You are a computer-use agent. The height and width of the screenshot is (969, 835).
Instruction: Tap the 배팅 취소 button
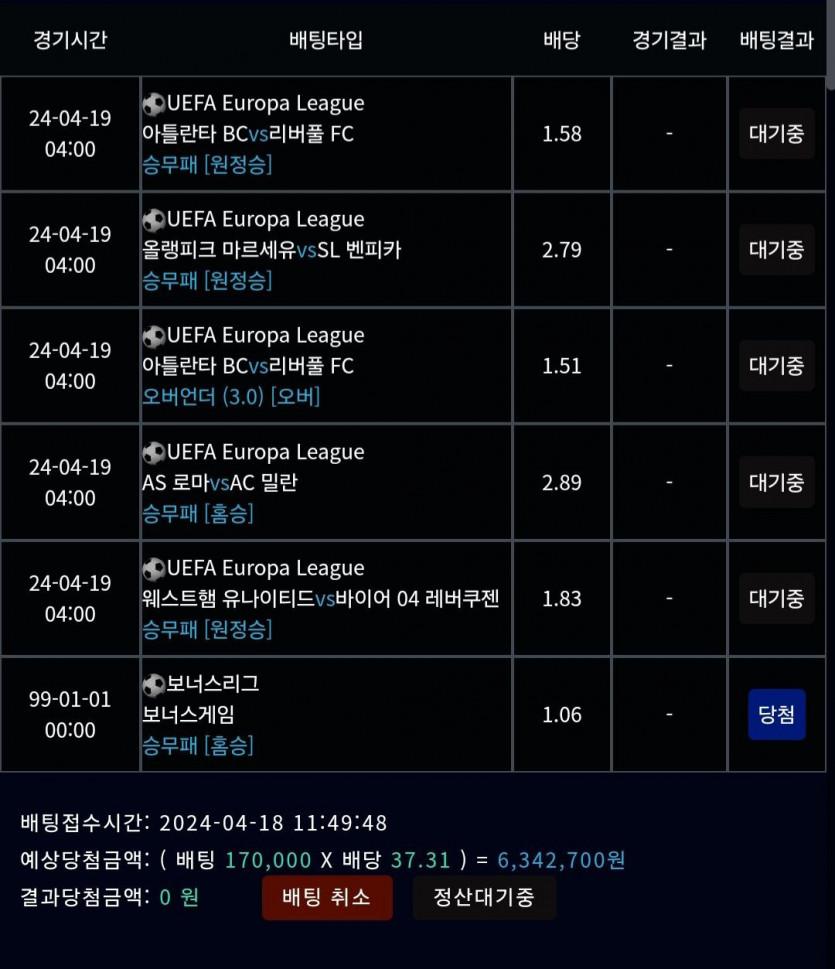click(x=327, y=897)
